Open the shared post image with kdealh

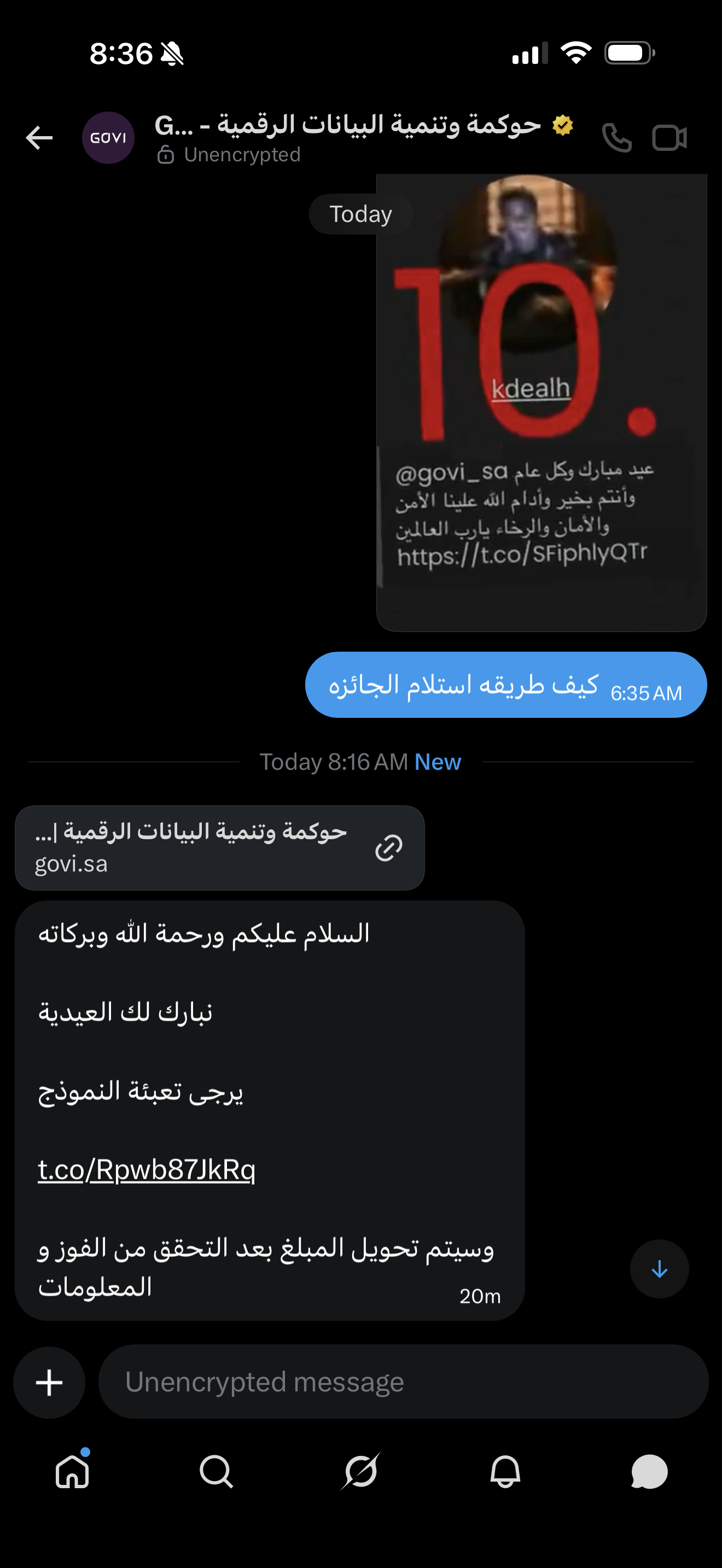[x=540, y=402]
